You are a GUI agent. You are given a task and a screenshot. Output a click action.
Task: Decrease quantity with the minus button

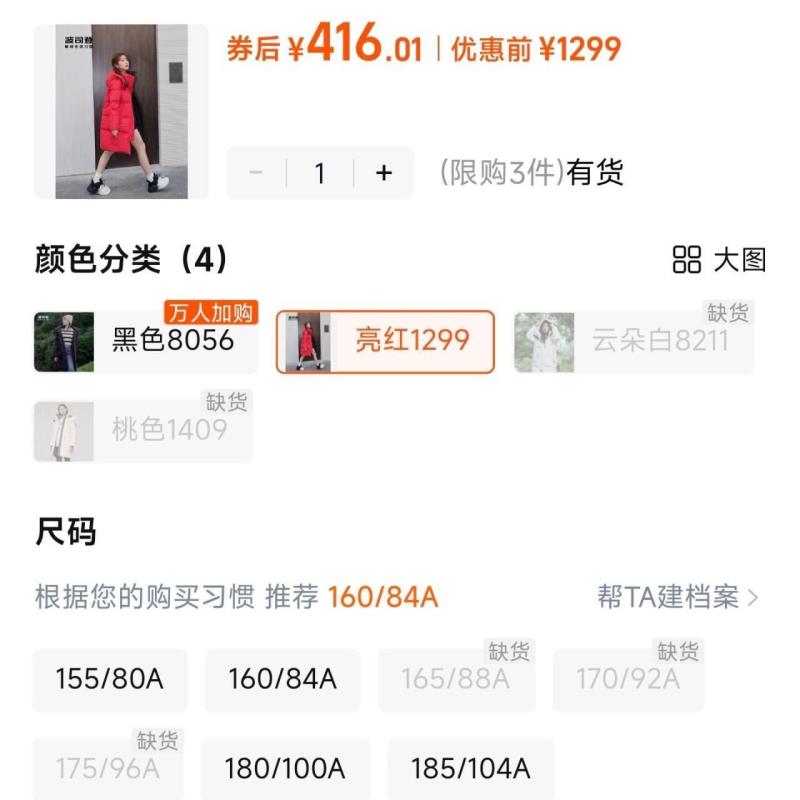coord(256,173)
